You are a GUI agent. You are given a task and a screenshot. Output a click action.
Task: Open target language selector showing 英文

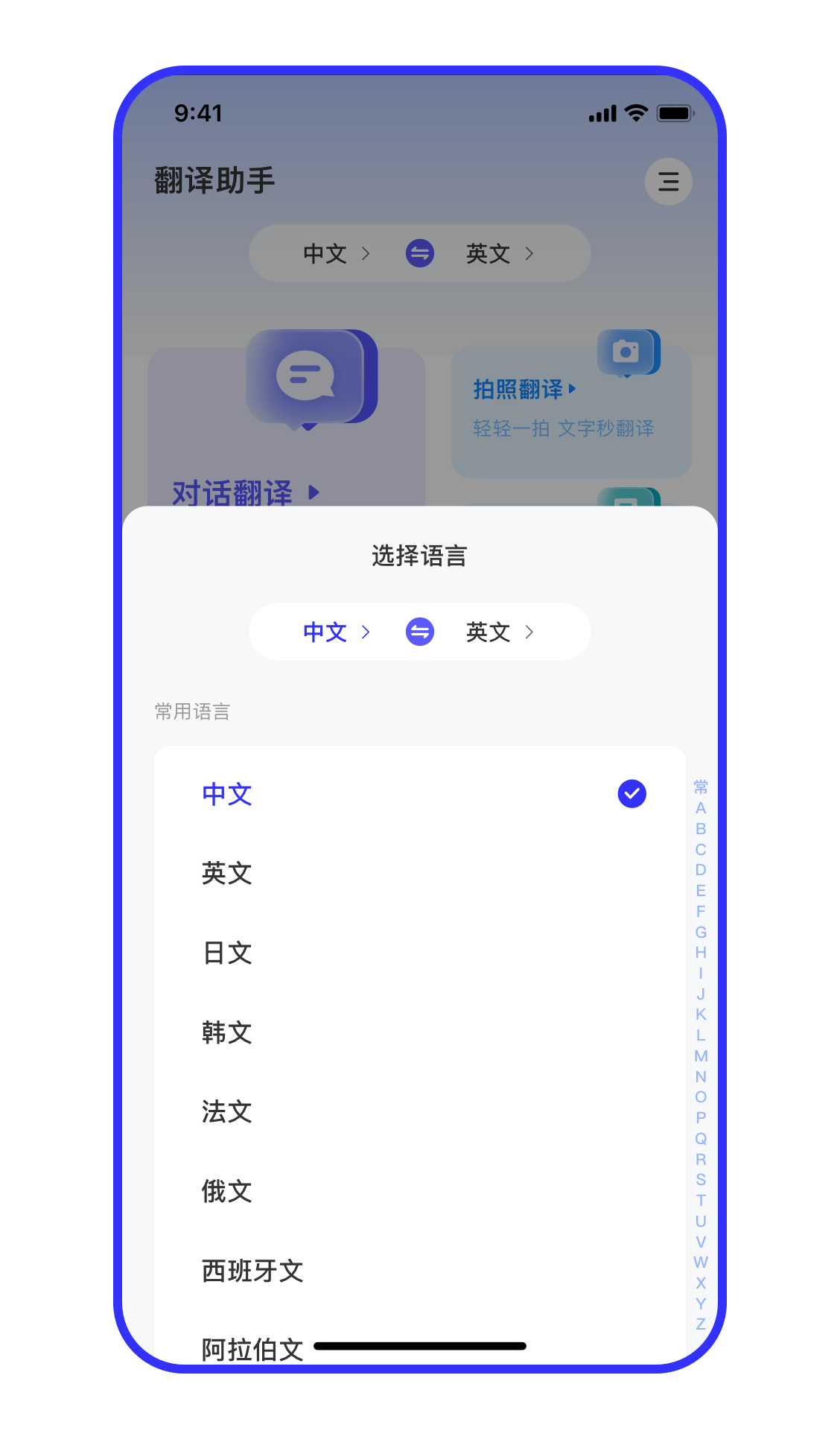(499, 632)
